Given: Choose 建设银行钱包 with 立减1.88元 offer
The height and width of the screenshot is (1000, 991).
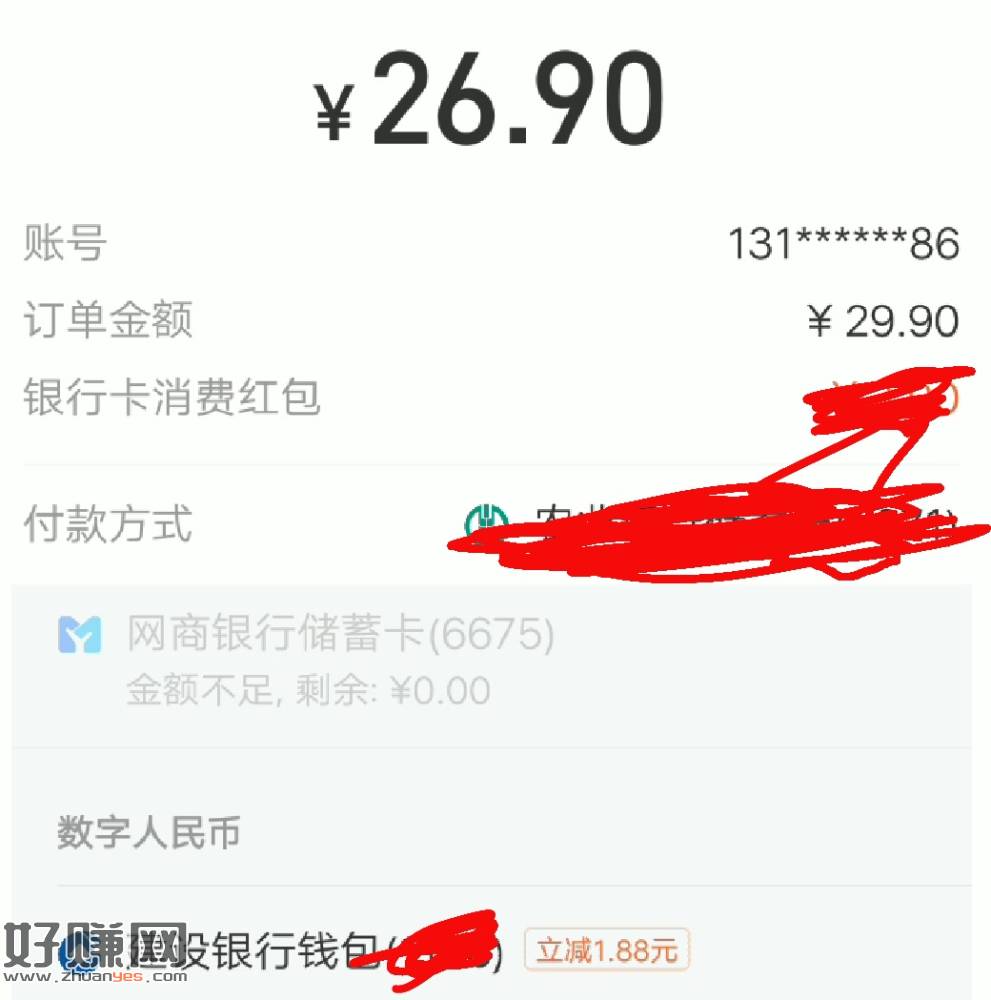Looking at the screenshot, I should (x=400, y=951).
